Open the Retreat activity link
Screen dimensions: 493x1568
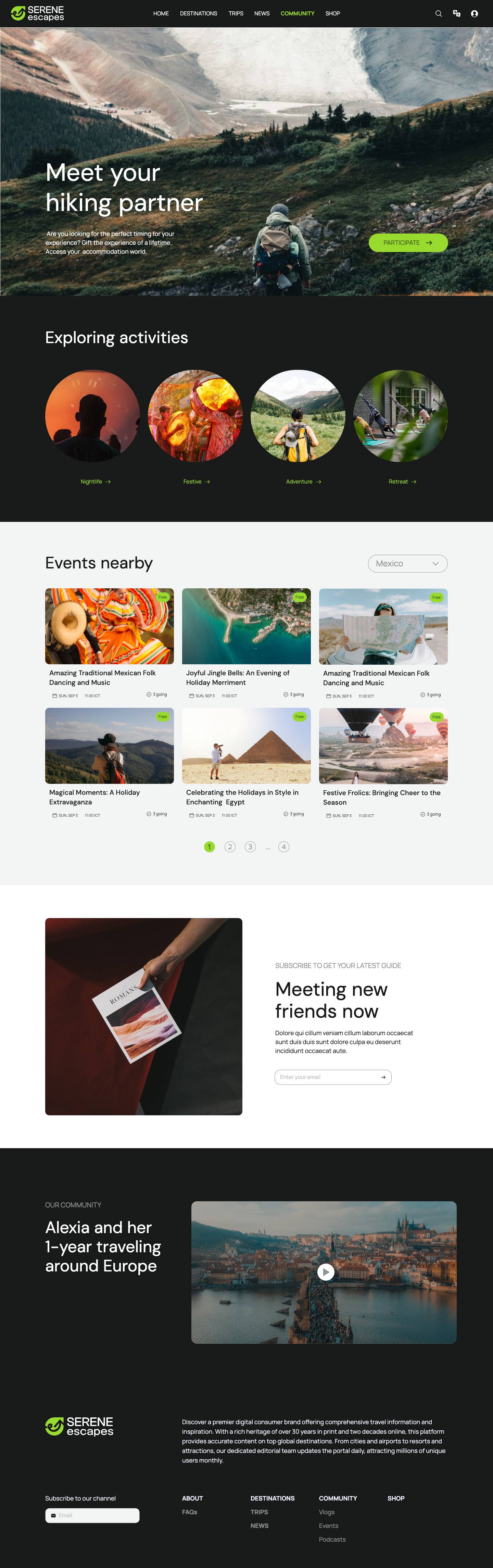(402, 481)
